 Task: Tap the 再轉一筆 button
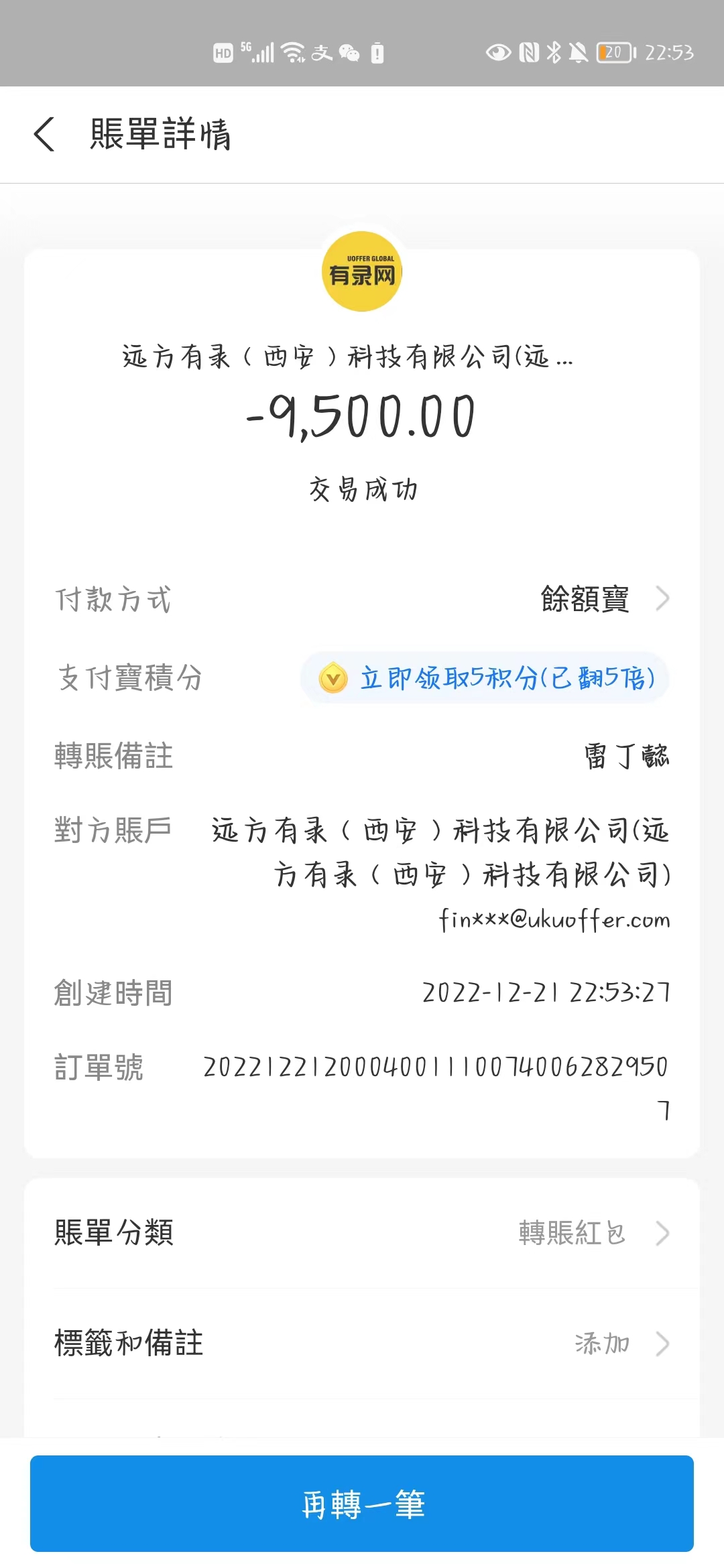[362, 1504]
